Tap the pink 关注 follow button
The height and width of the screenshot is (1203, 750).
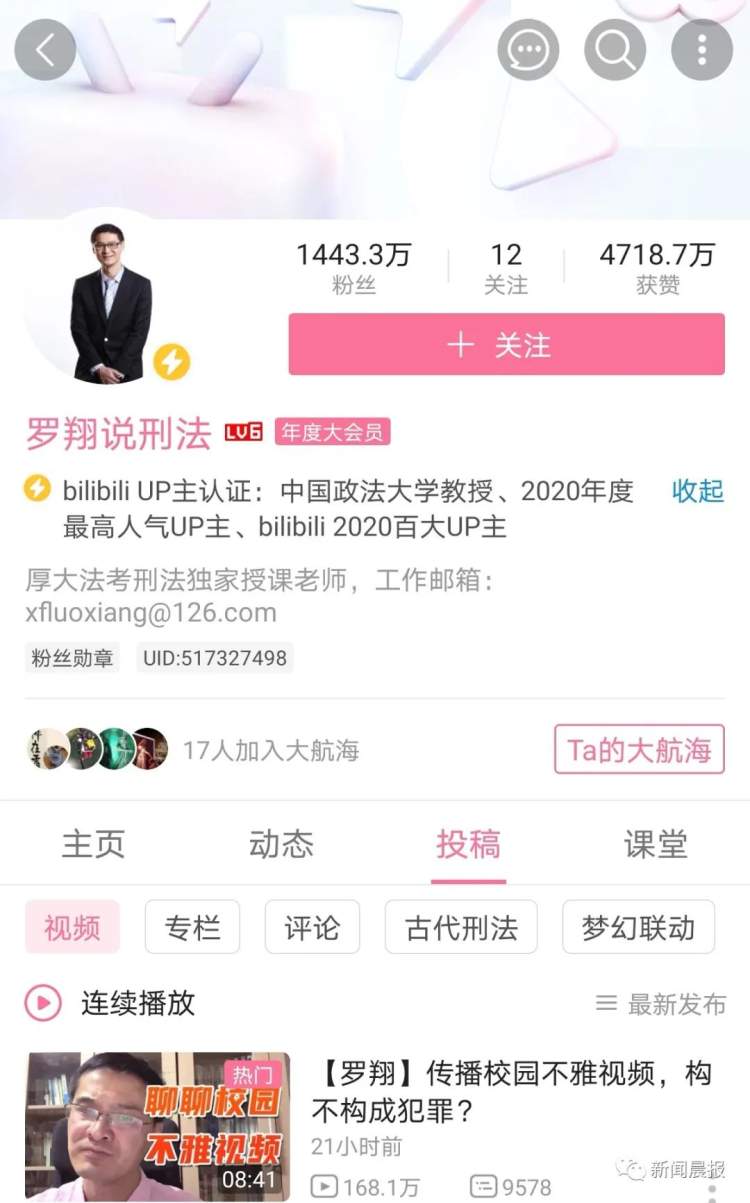click(x=506, y=345)
